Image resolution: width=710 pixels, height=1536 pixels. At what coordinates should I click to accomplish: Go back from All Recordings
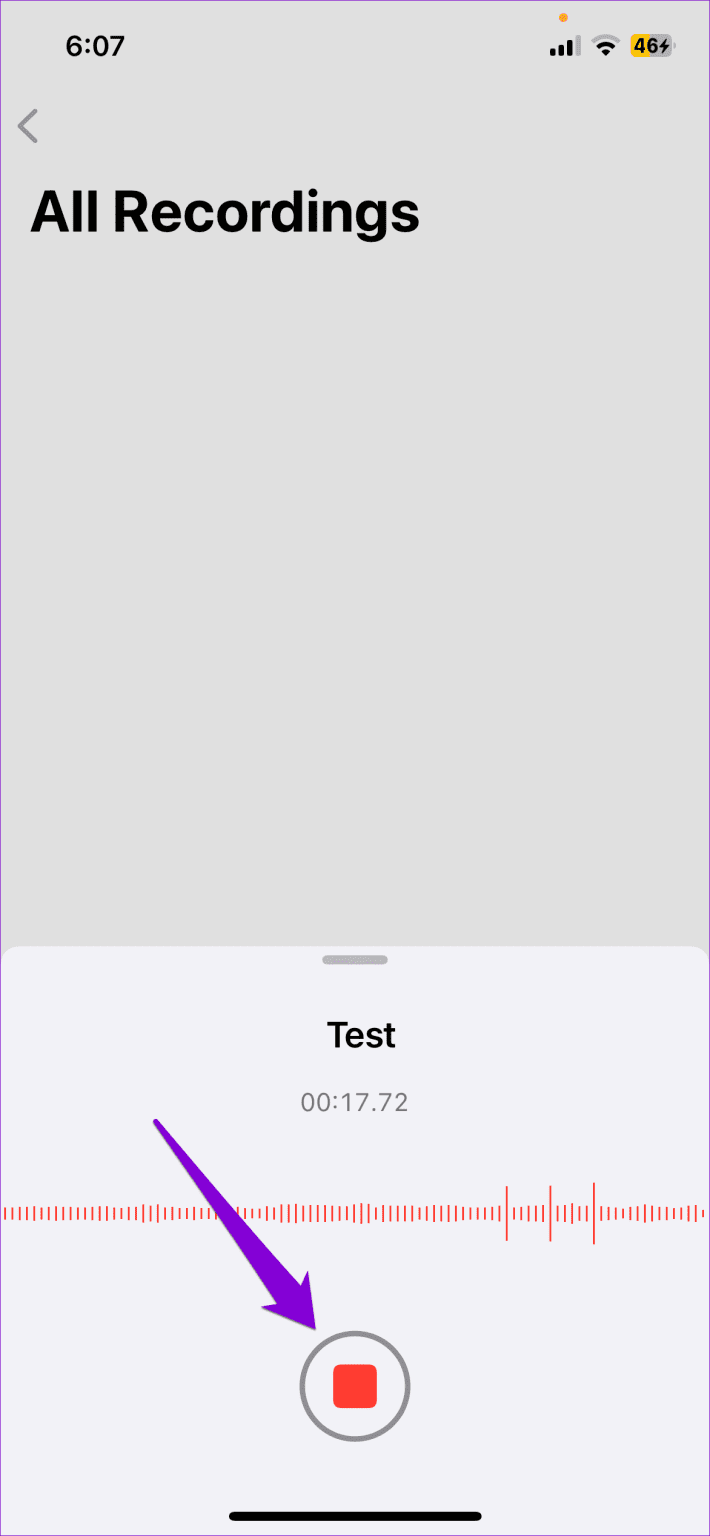(x=28, y=127)
